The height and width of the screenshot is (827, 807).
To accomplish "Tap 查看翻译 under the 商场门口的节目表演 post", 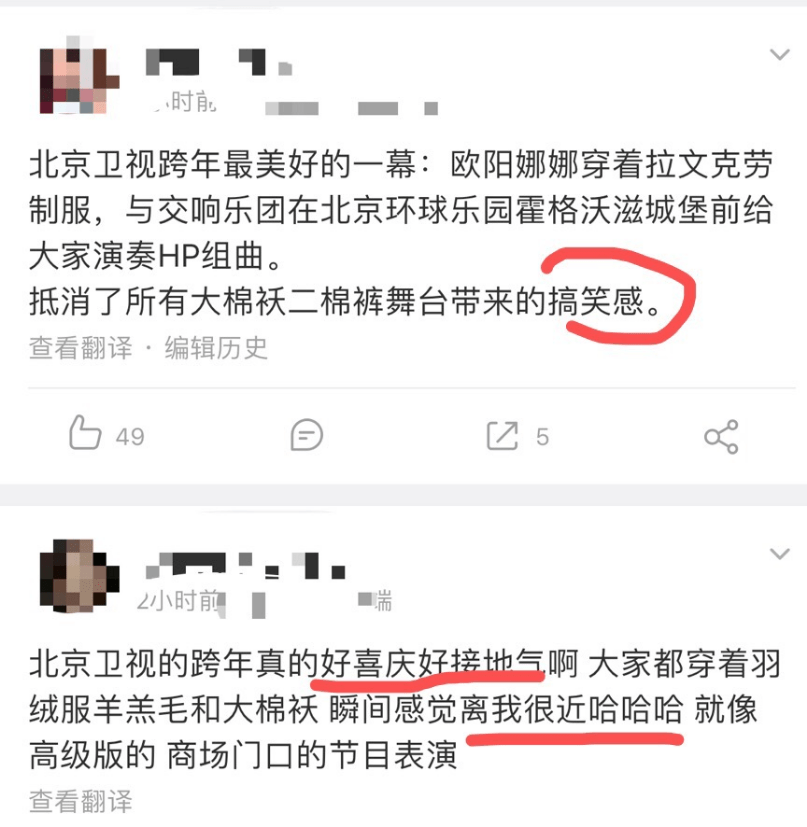I will [x=80, y=801].
